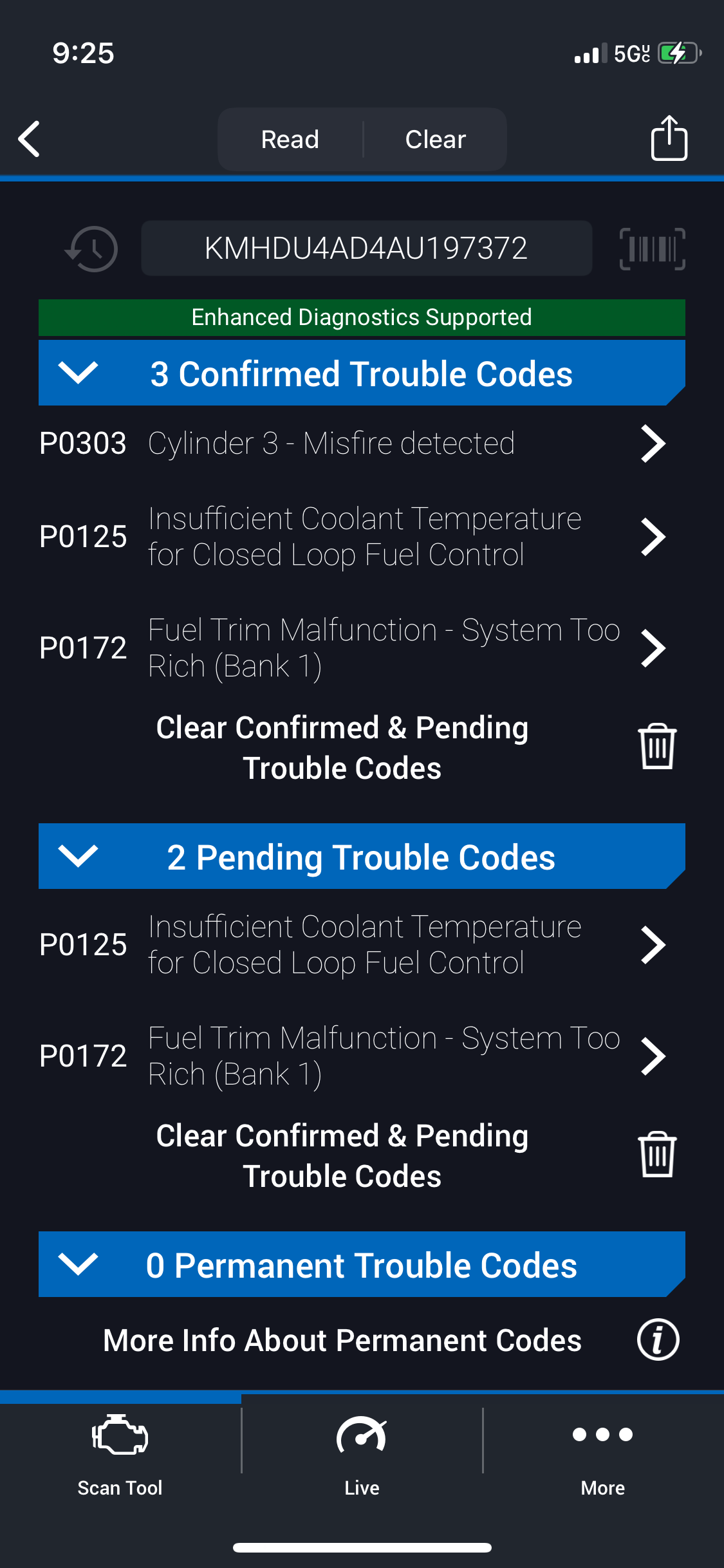
Task: Select the Read segment at the top
Action: point(290,139)
